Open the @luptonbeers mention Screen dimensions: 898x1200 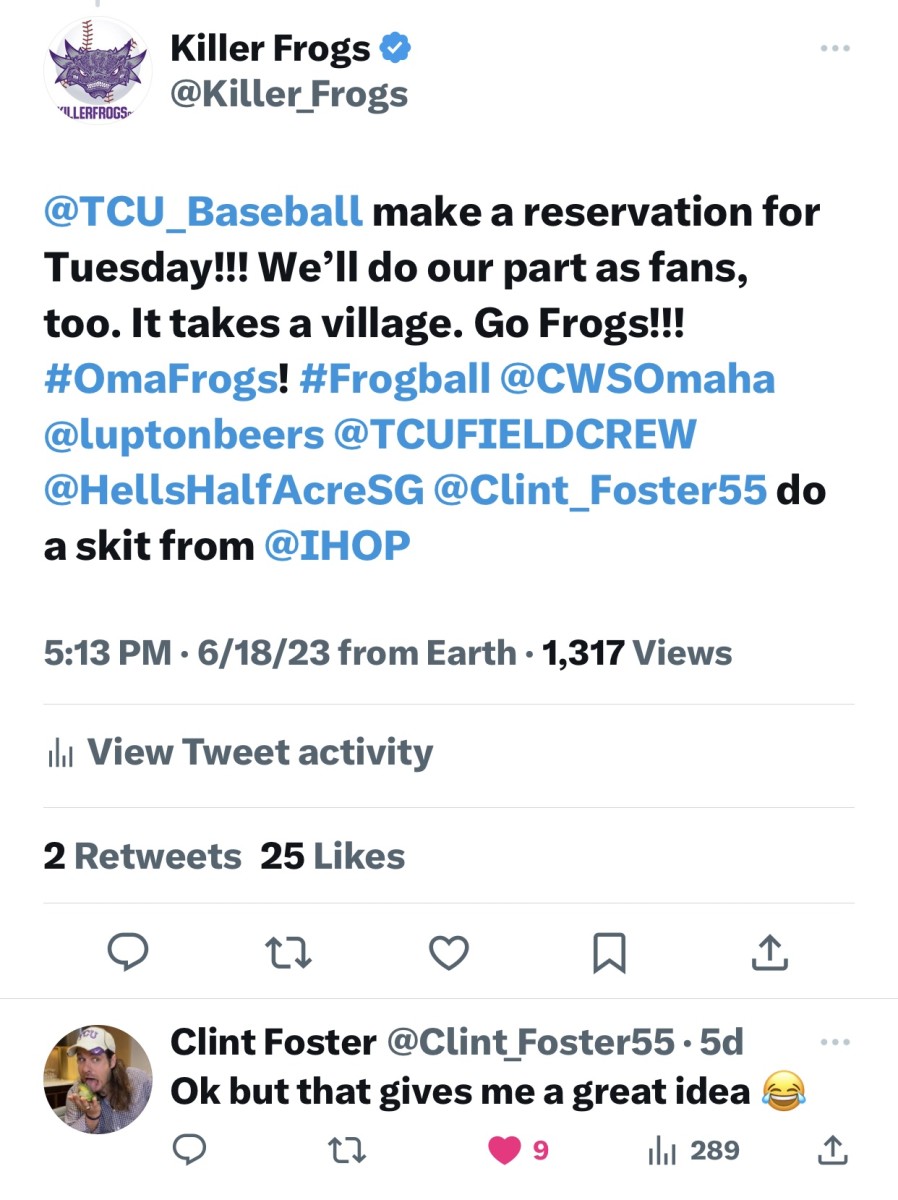tap(184, 434)
